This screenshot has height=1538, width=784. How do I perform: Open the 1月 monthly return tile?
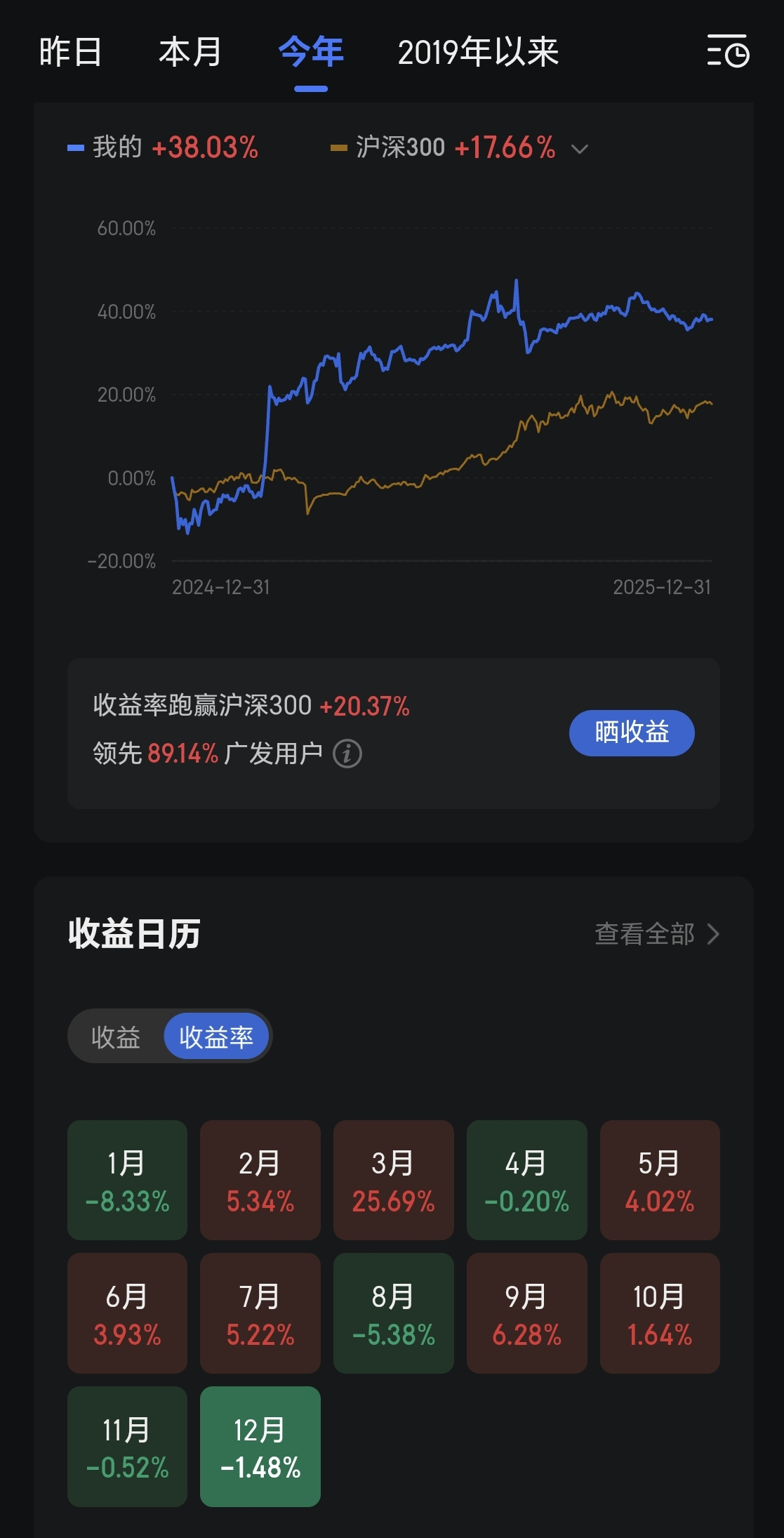click(x=127, y=1180)
